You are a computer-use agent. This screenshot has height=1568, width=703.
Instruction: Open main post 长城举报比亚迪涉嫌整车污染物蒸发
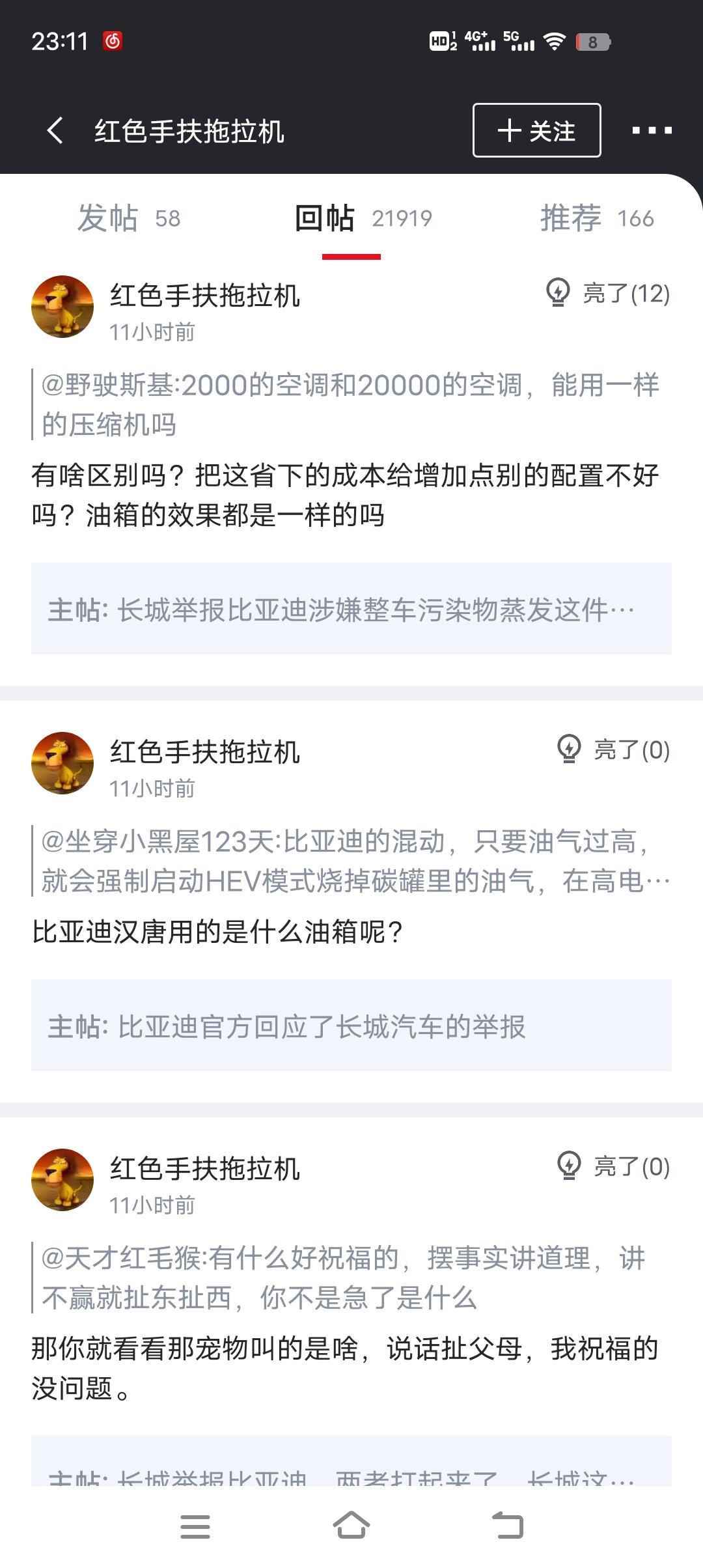coord(351,609)
